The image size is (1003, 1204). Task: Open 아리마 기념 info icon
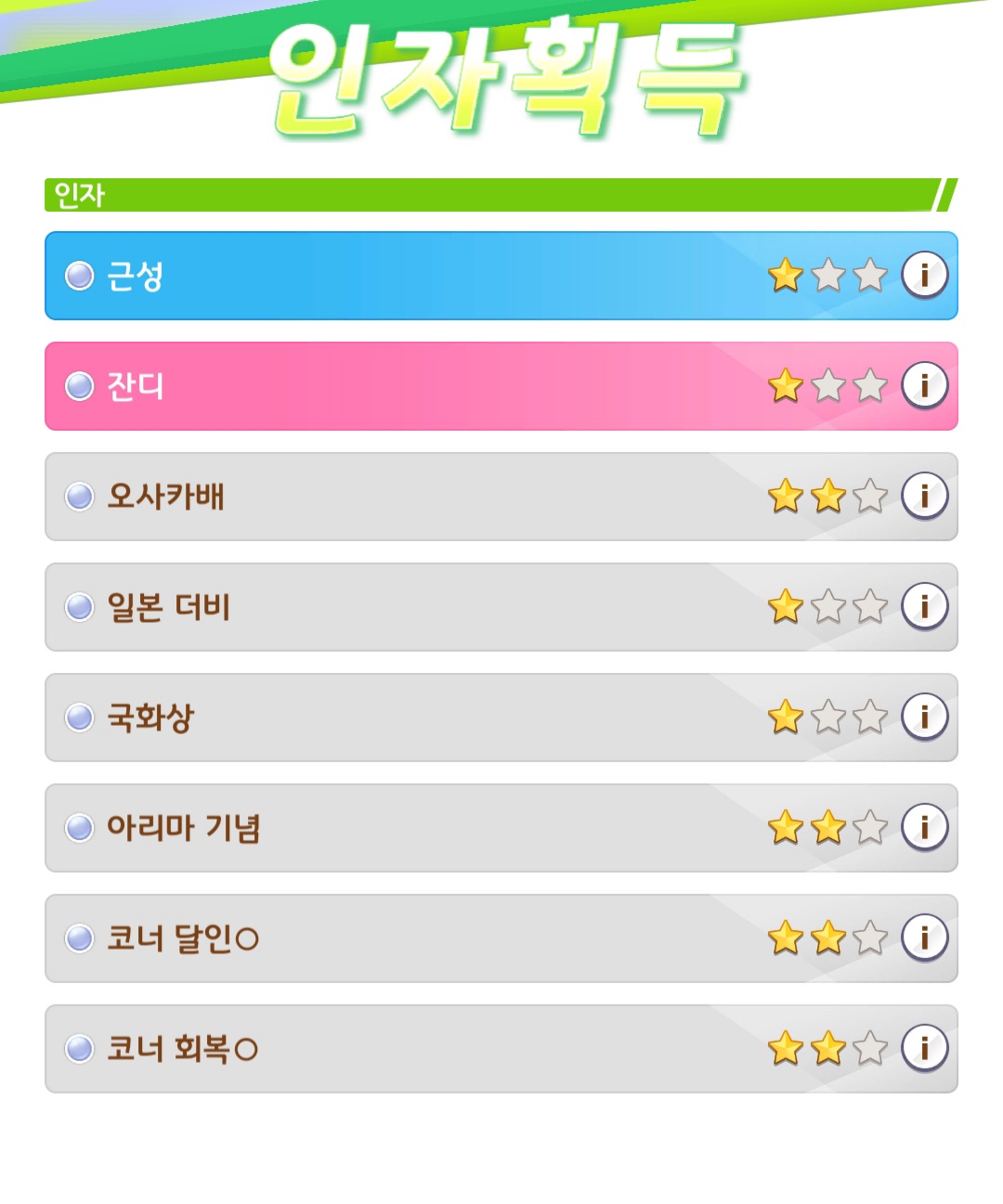(924, 827)
